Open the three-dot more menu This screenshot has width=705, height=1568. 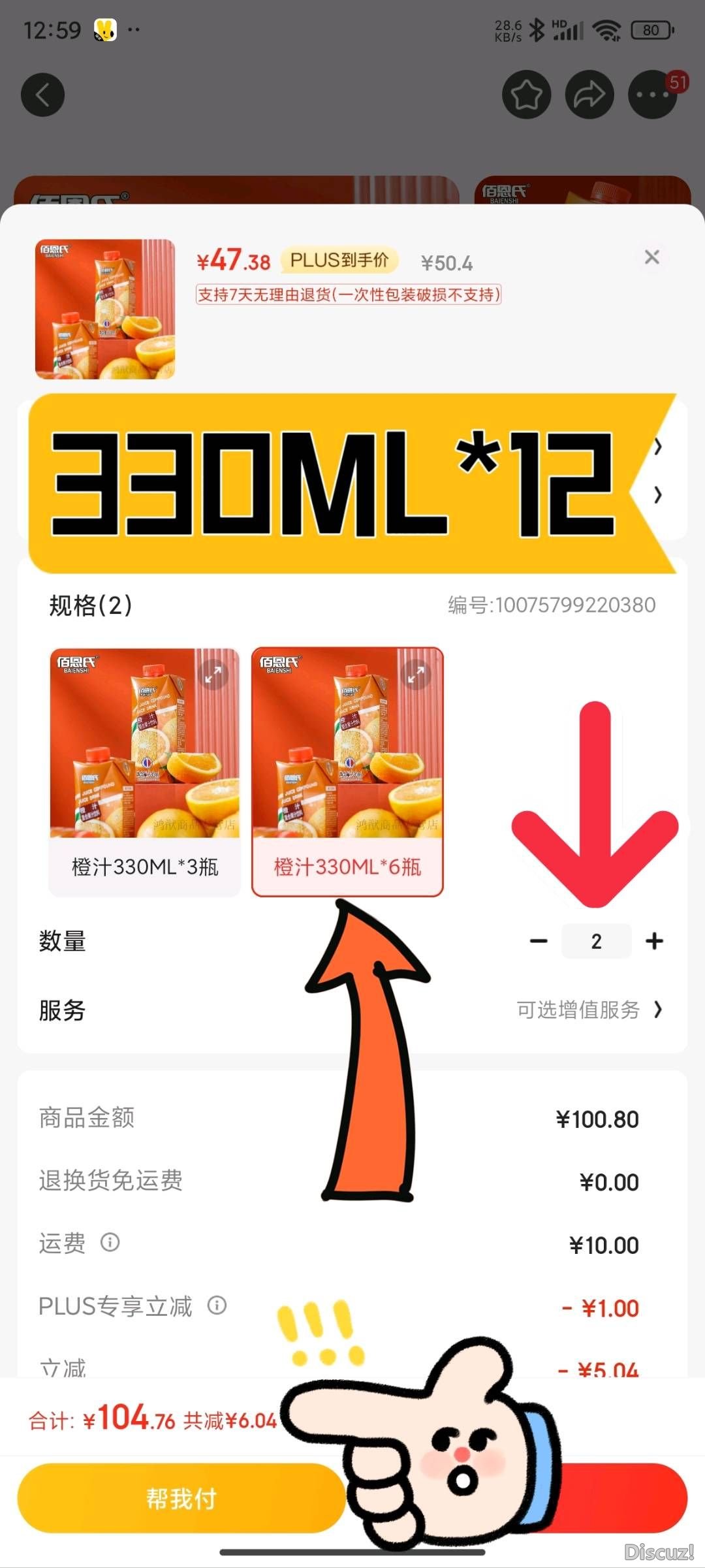(652, 95)
